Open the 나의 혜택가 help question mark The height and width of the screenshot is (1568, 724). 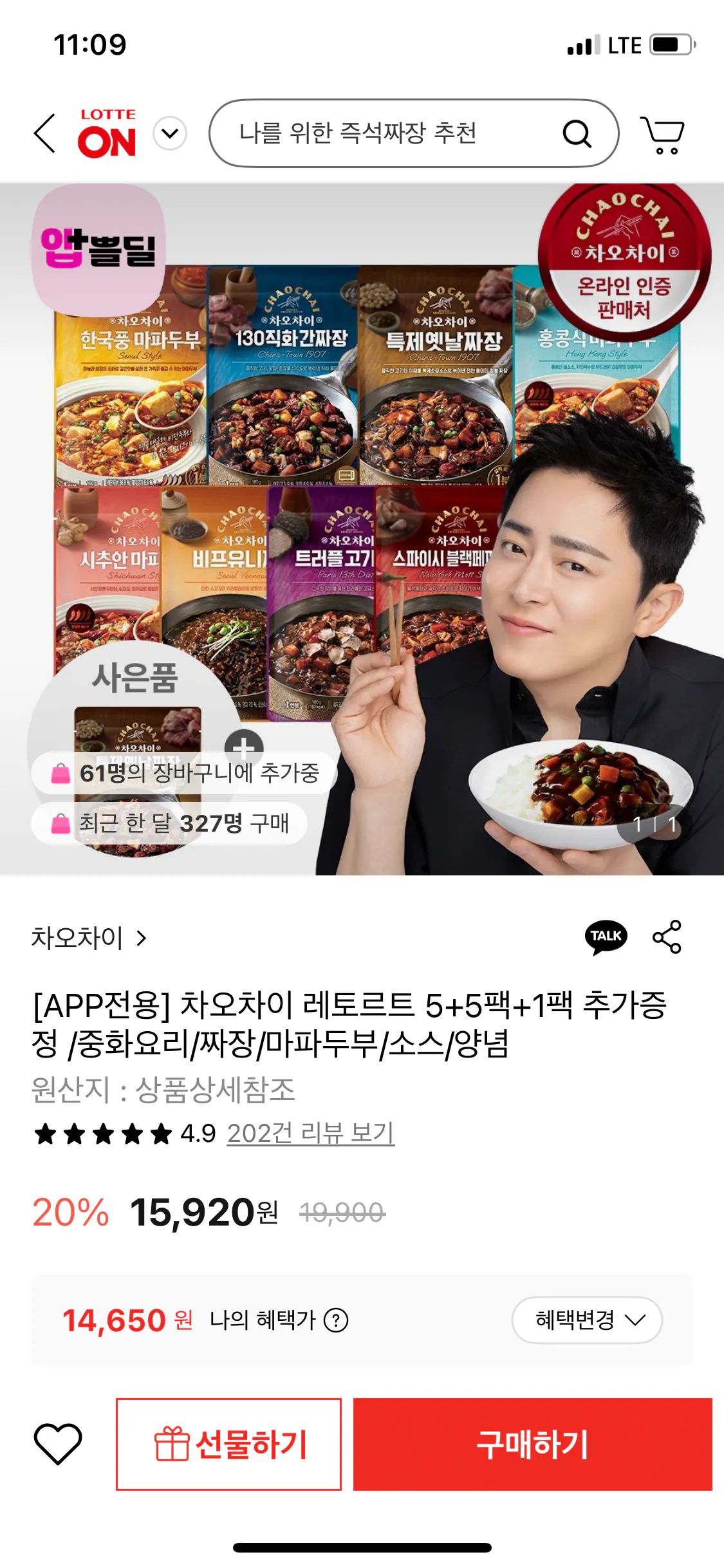[337, 1320]
